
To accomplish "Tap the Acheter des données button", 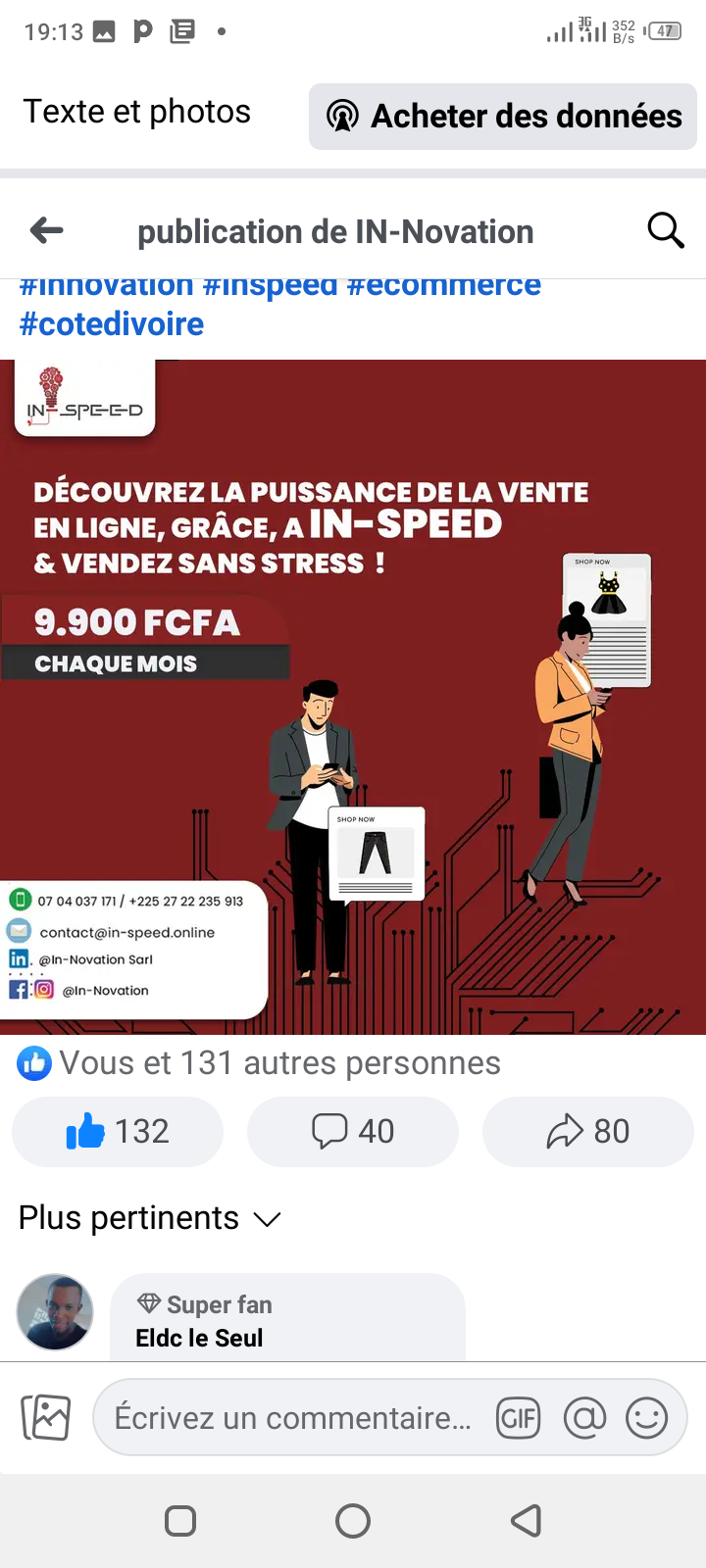I will tap(503, 117).
